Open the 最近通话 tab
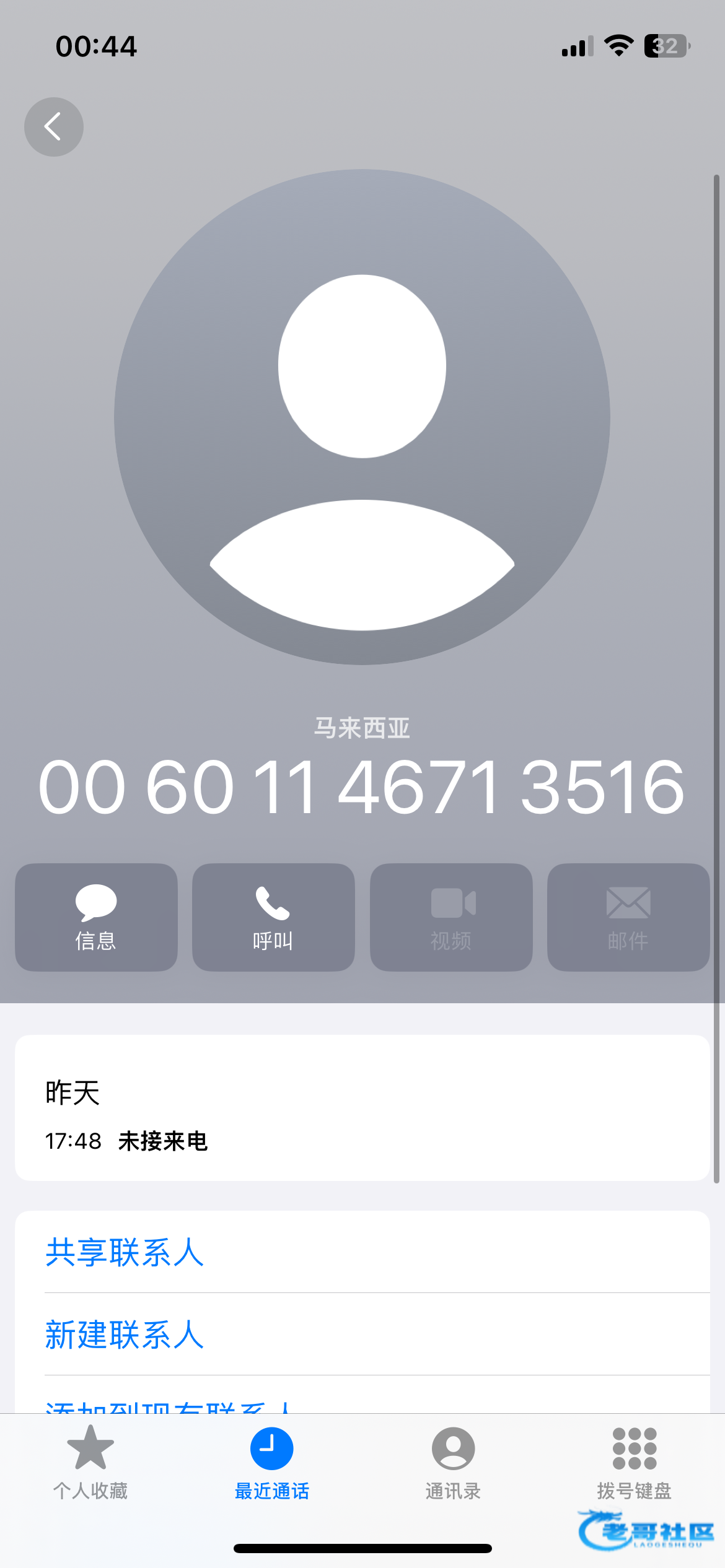Screen dimensions: 725x1568 pyautogui.click(x=271, y=1463)
